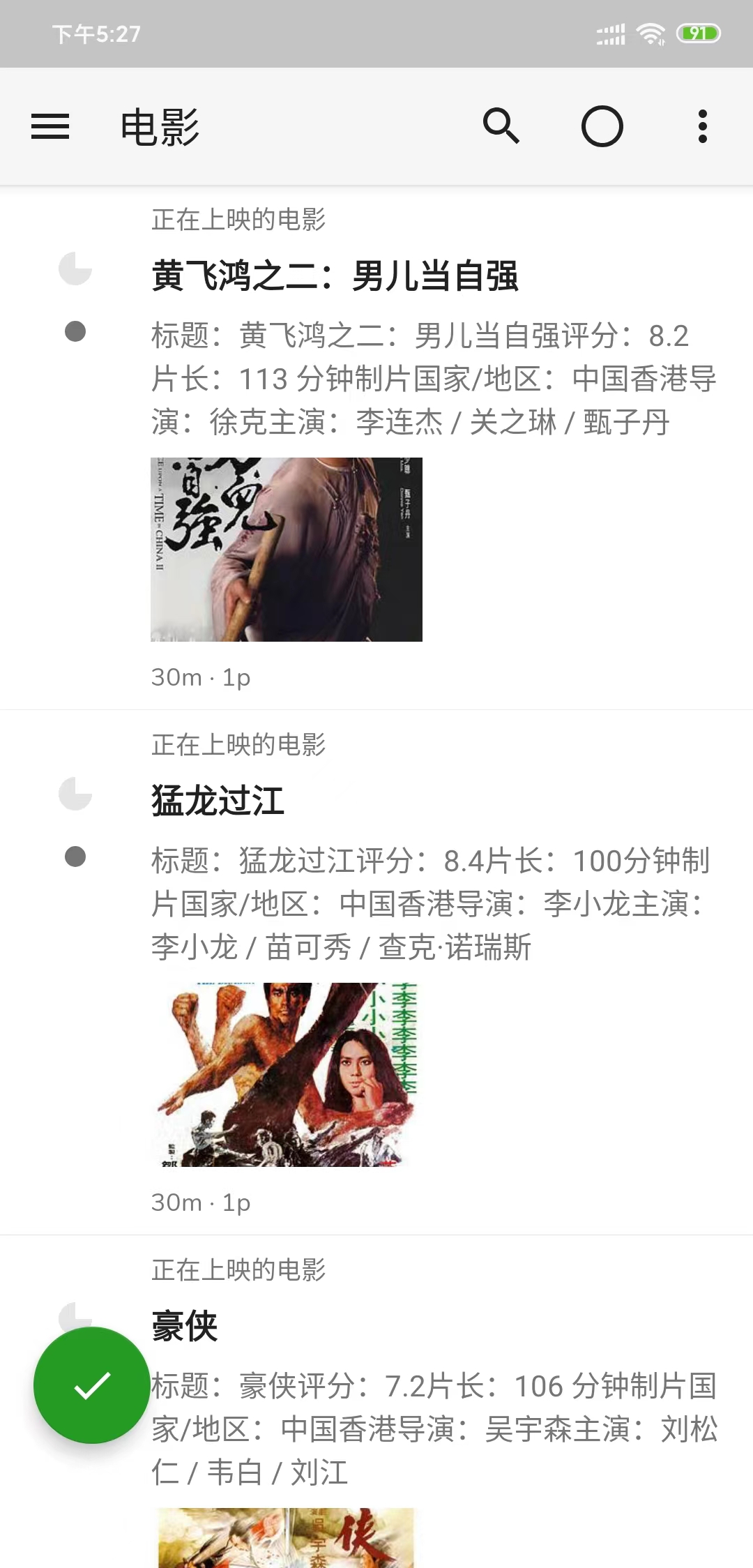Tap the pie-chart feed icon beside 猛龙过江
The height and width of the screenshot is (1568, 753).
(x=75, y=795)
